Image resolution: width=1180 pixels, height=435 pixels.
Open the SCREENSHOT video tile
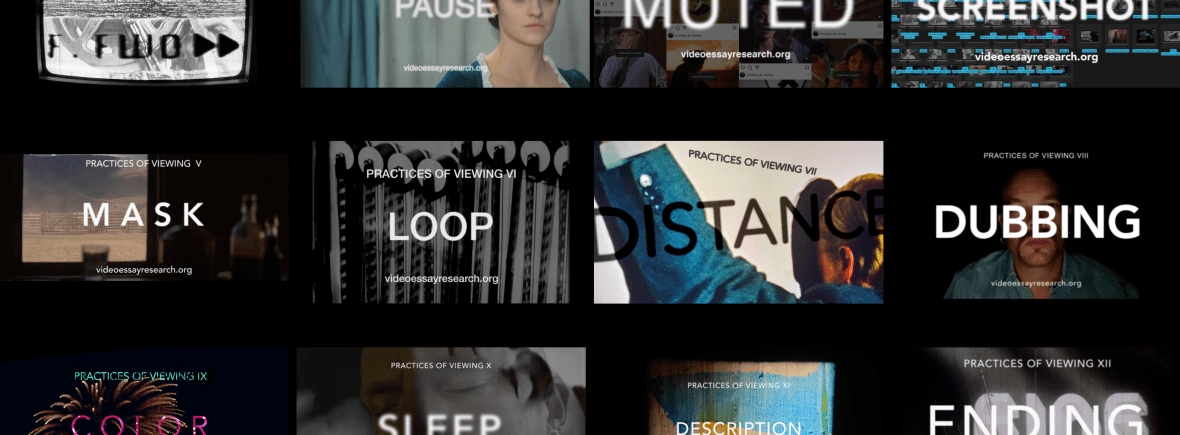[1035, 43]
